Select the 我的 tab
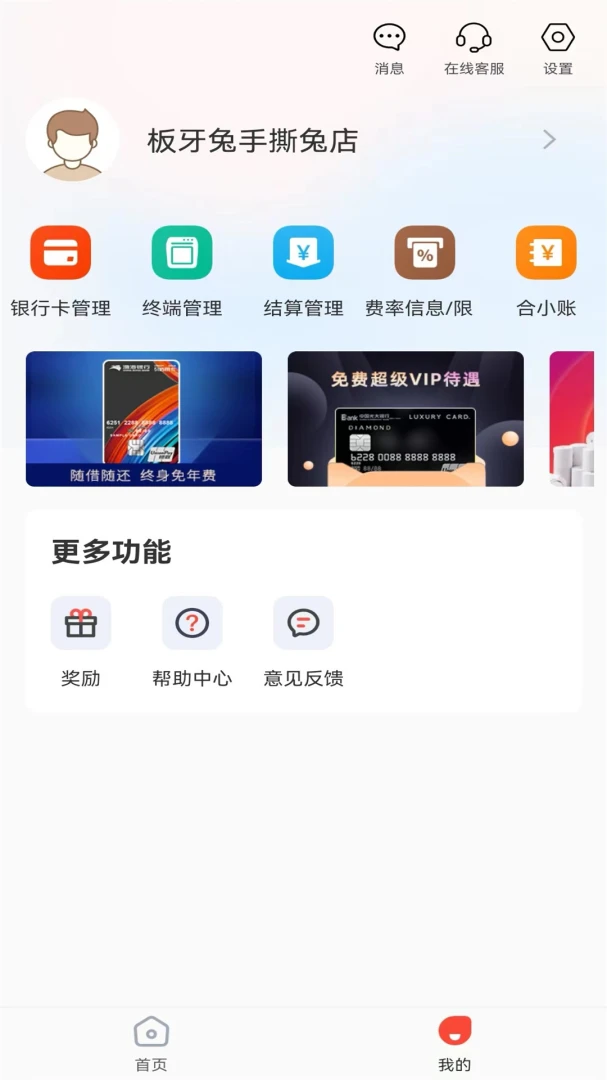This screenshot has height=1080, width=607. click(455, 1044)
